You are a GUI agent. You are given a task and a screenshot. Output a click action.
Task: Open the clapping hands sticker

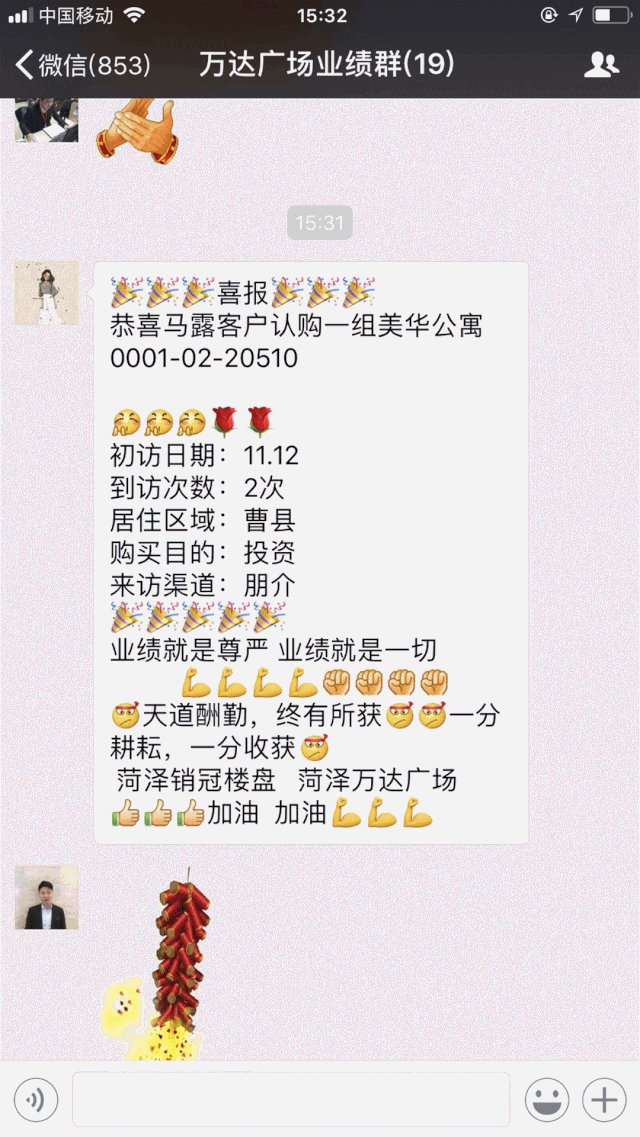[137, 130]
